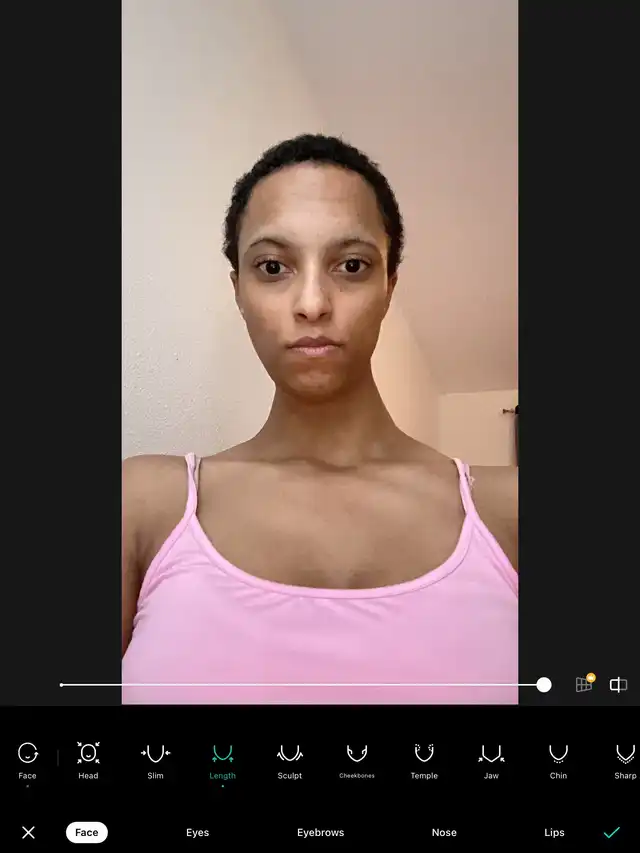The height and width of the screenshot is (853, 640).
Task: Switch to the Eyebrows tab
Action: [321, 832]
